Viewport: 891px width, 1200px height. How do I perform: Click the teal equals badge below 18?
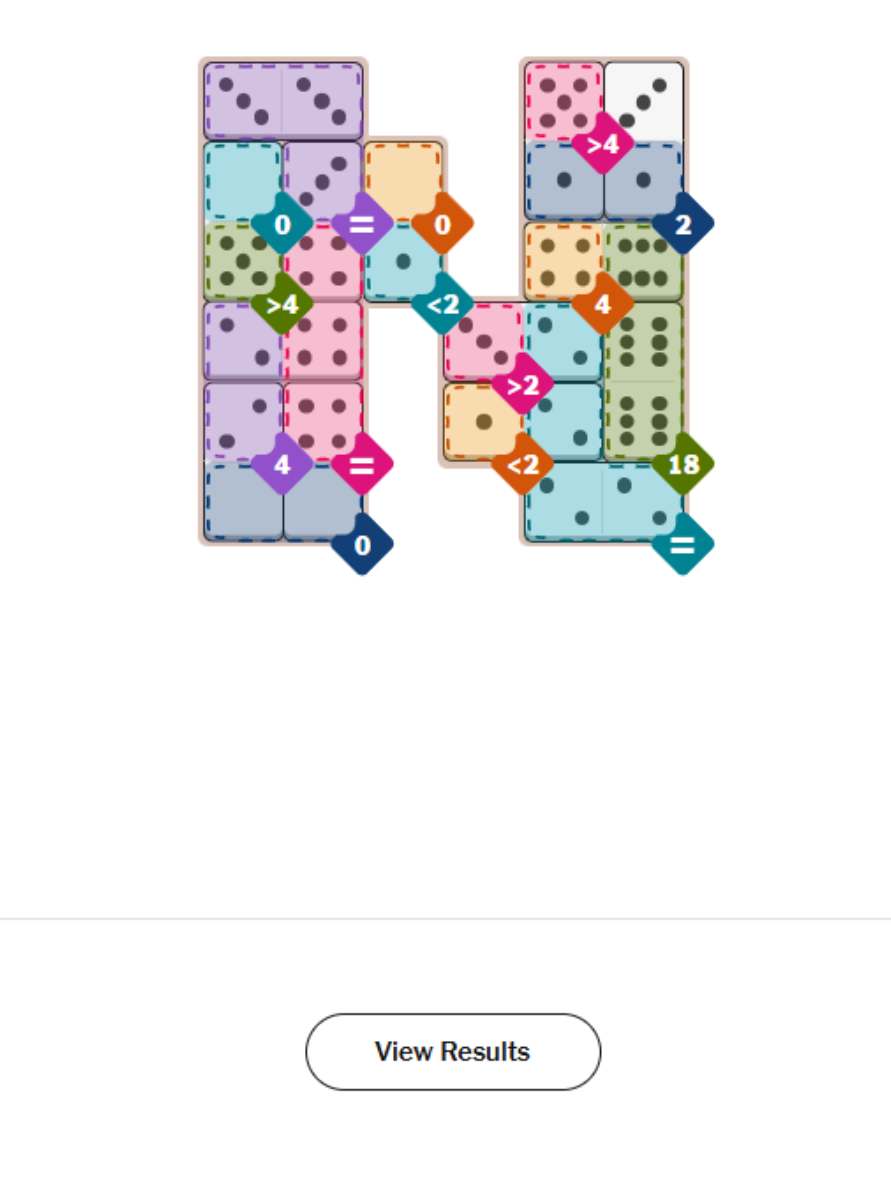click(x=682, y=545)
